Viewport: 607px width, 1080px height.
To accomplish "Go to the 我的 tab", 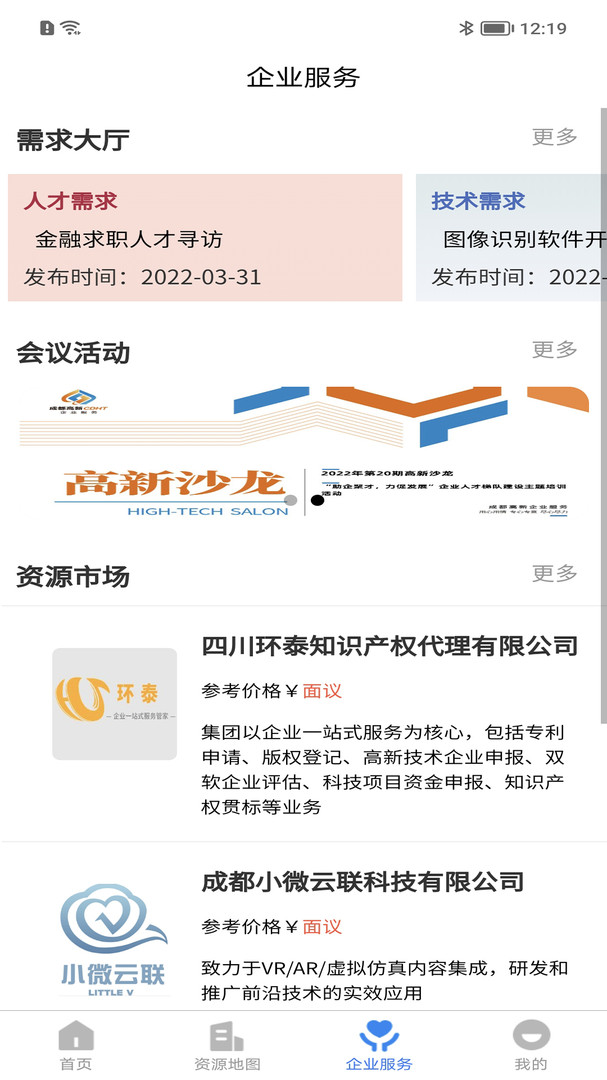I will (531, 1046).
